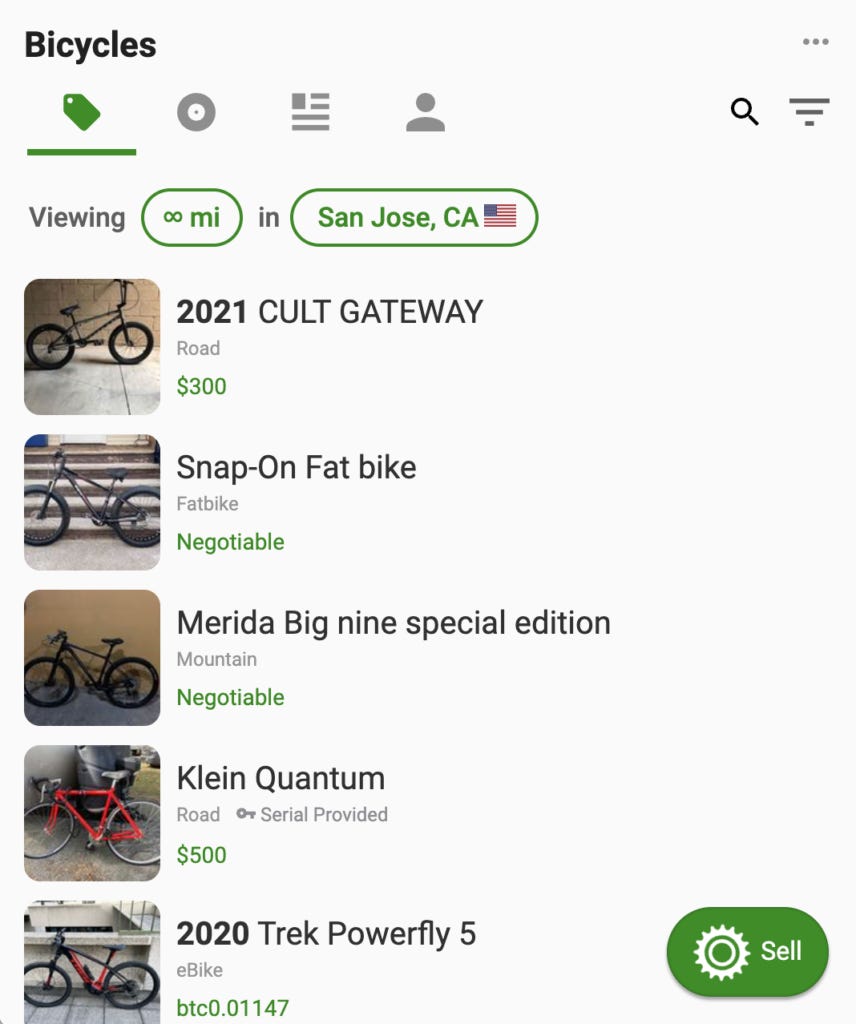Open the 2021 CULT GATEWAY listing
This screenshot has width=856, height=1024.
coord(330,312)
